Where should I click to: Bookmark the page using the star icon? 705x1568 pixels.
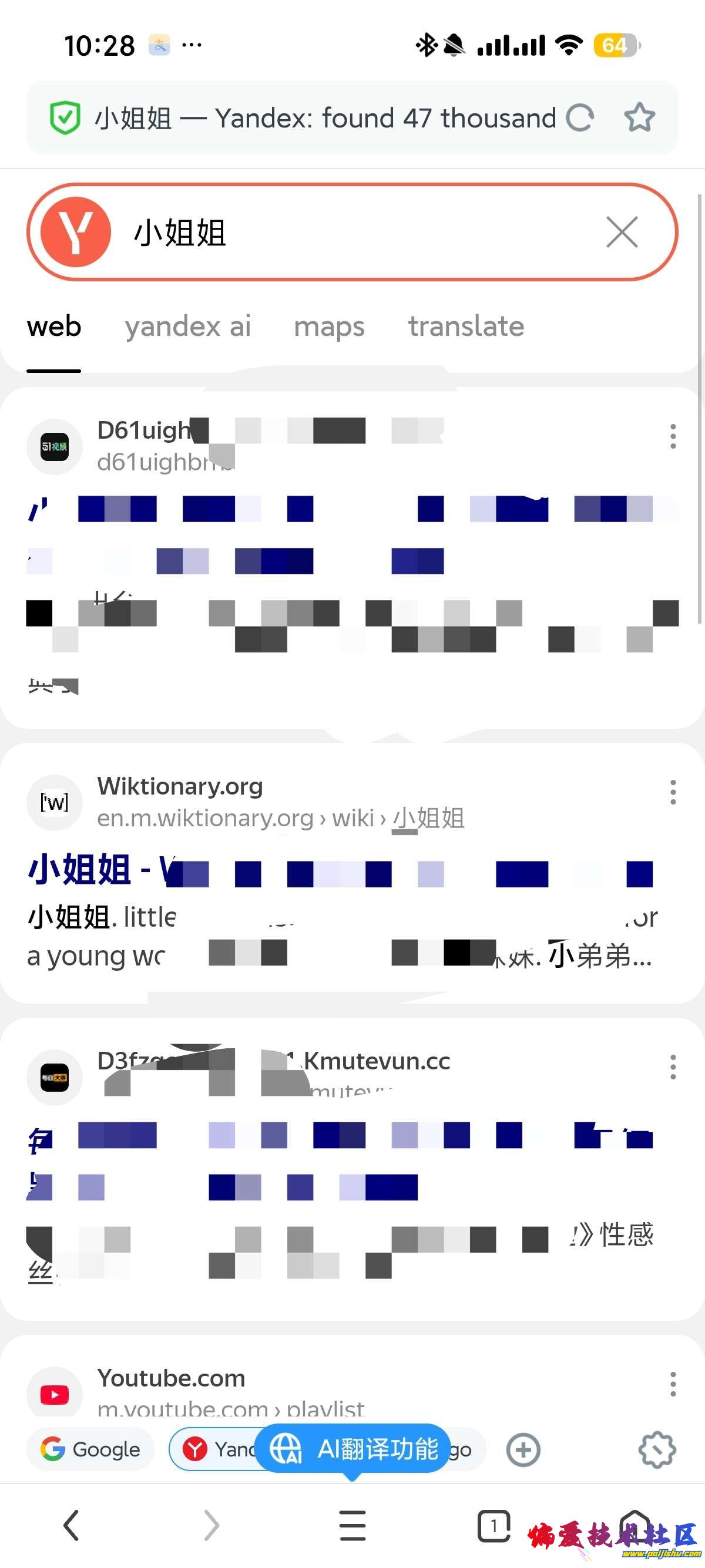point(640,117)
